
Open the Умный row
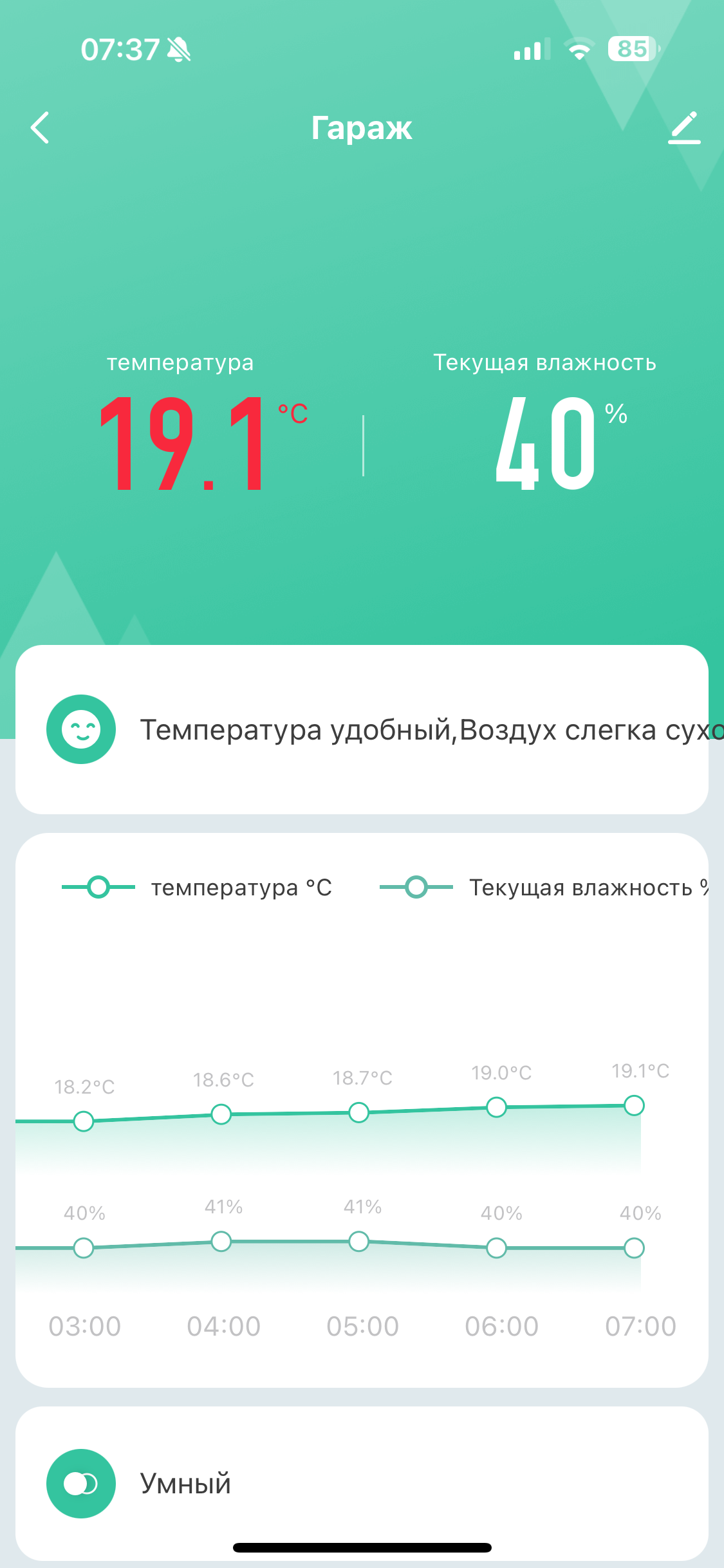[x=362, y=1483]
